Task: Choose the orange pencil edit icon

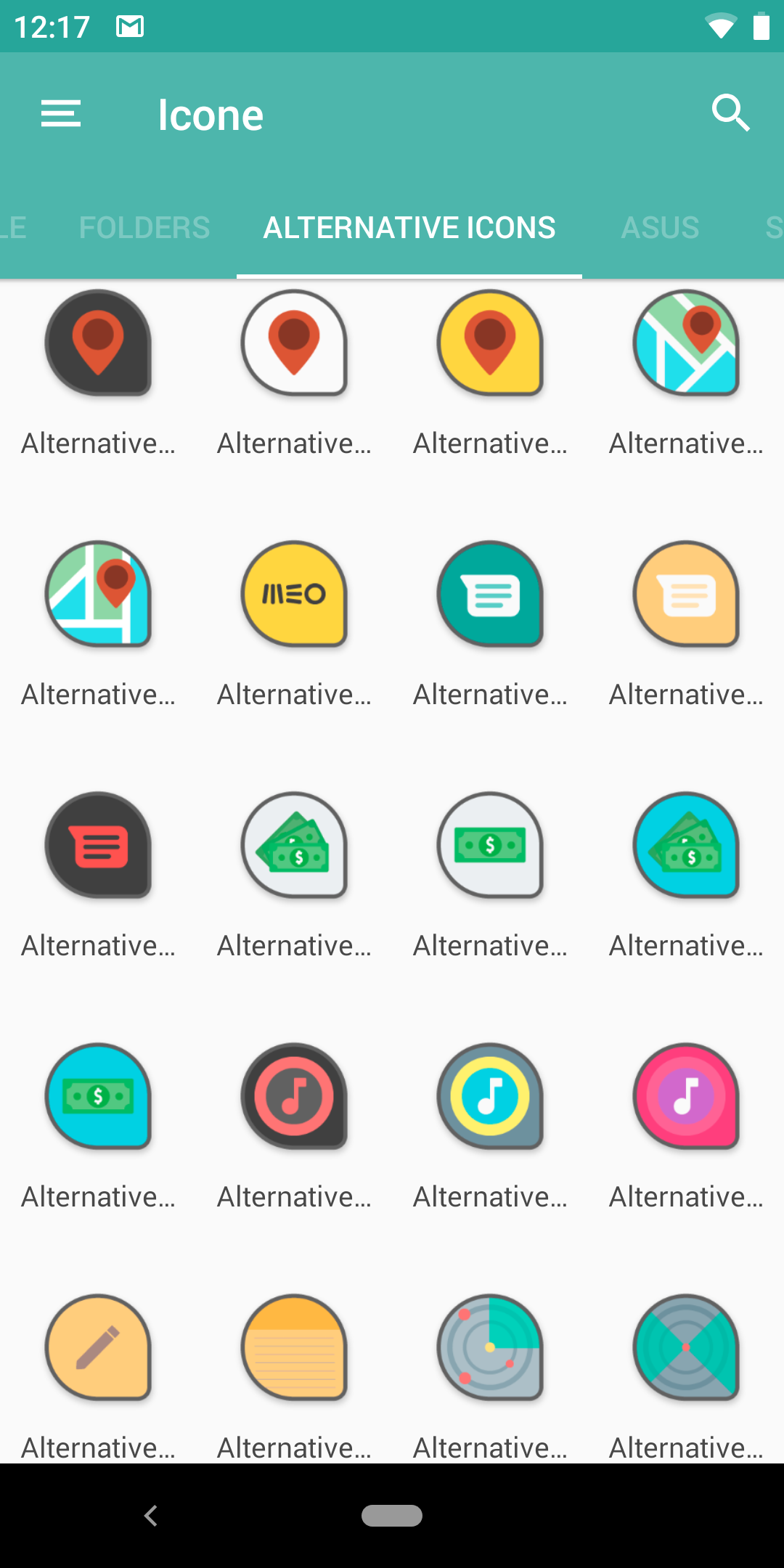Action: pyautogui.click(x=98, y=1347)
